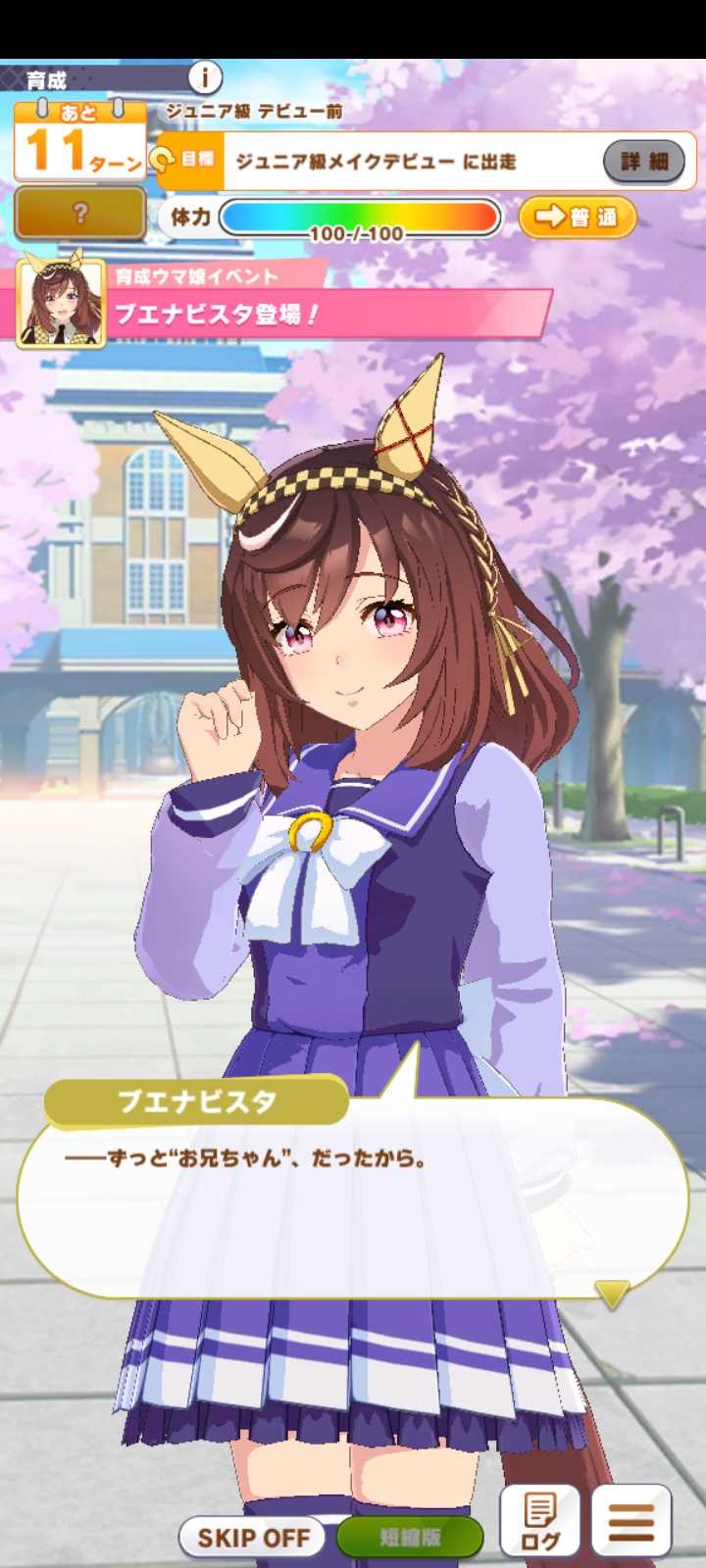Open the 普通 condition button

pyautogui.click(x=577, y=217)
